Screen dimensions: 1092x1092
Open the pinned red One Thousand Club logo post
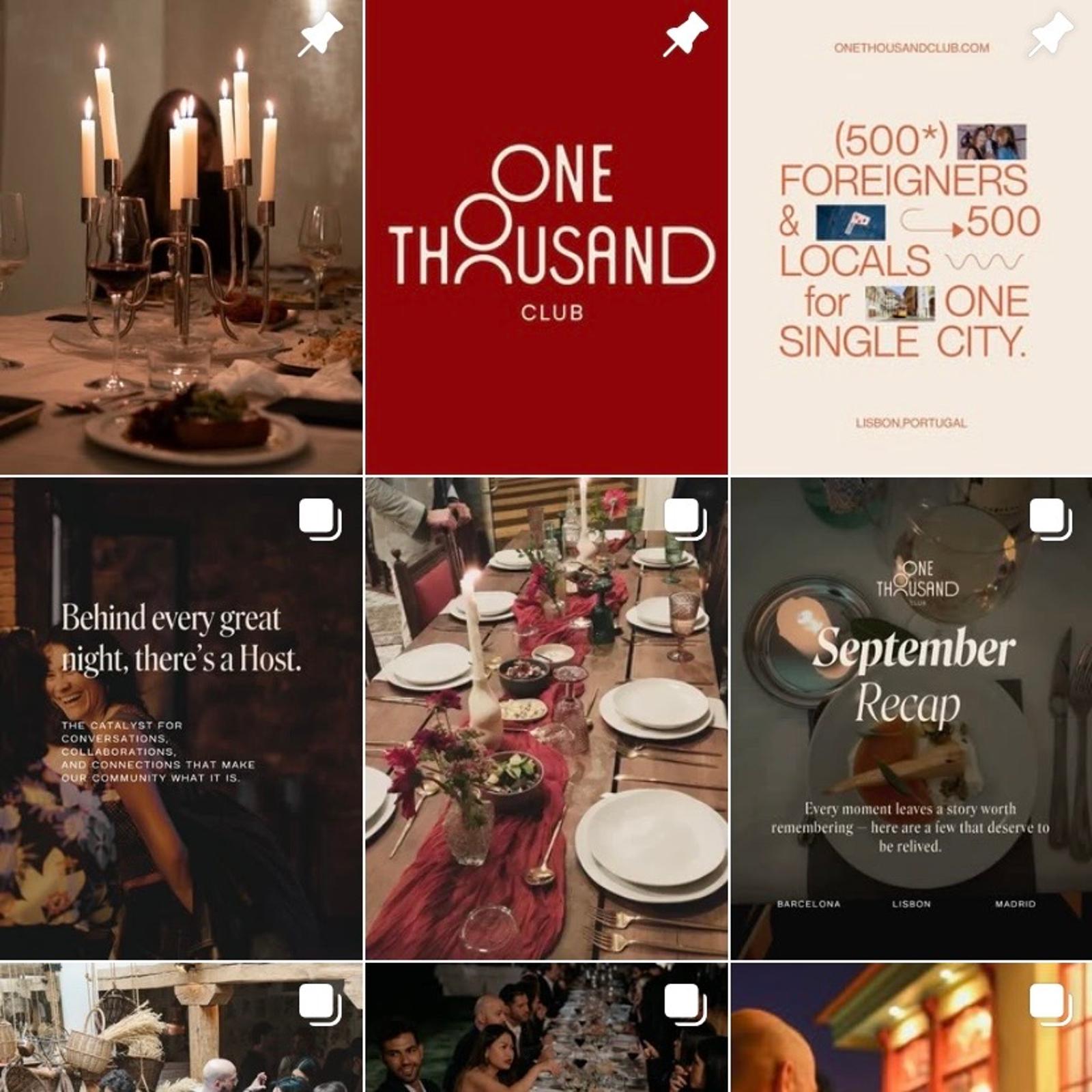click(x=546, y=237)
